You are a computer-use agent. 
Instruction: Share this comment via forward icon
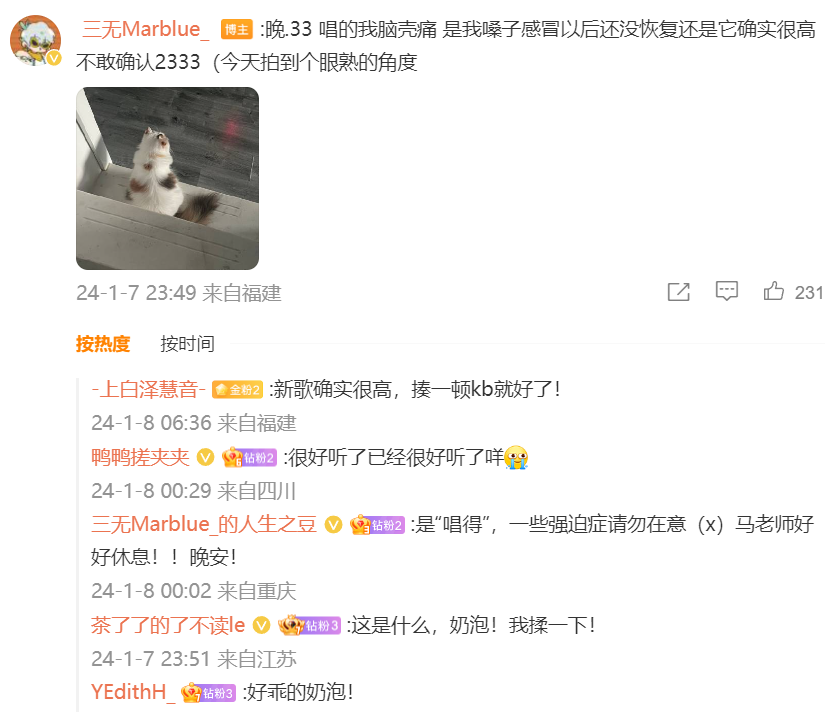click(x=678, y=292)
